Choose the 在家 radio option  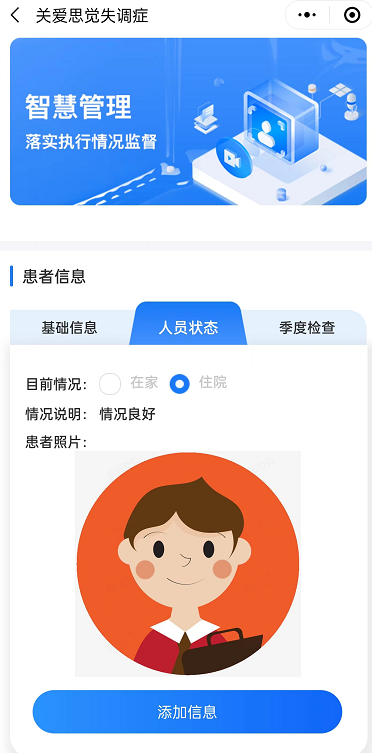110,384
